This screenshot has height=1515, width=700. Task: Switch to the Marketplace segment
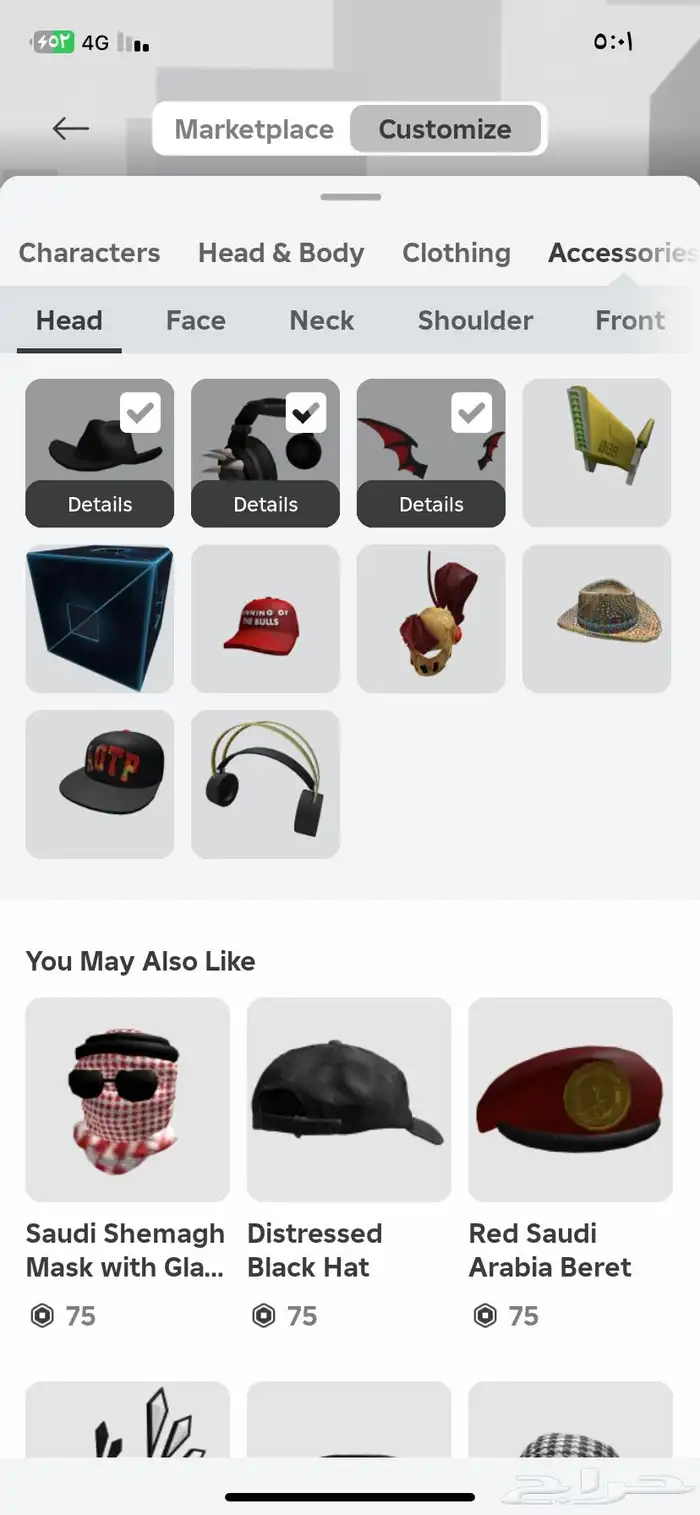pyautogui.click(x=254, y=129)
